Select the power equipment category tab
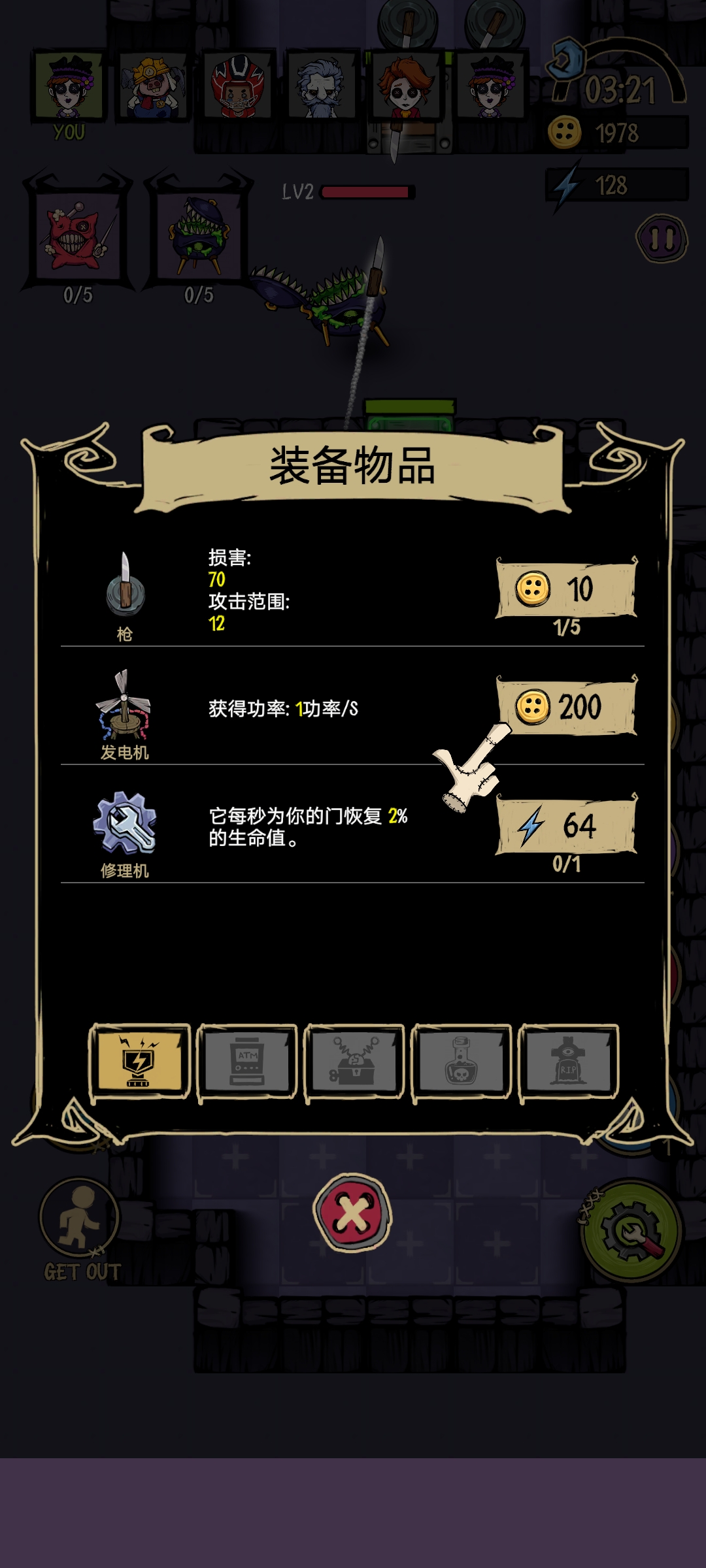 (x=139, y=1062)
